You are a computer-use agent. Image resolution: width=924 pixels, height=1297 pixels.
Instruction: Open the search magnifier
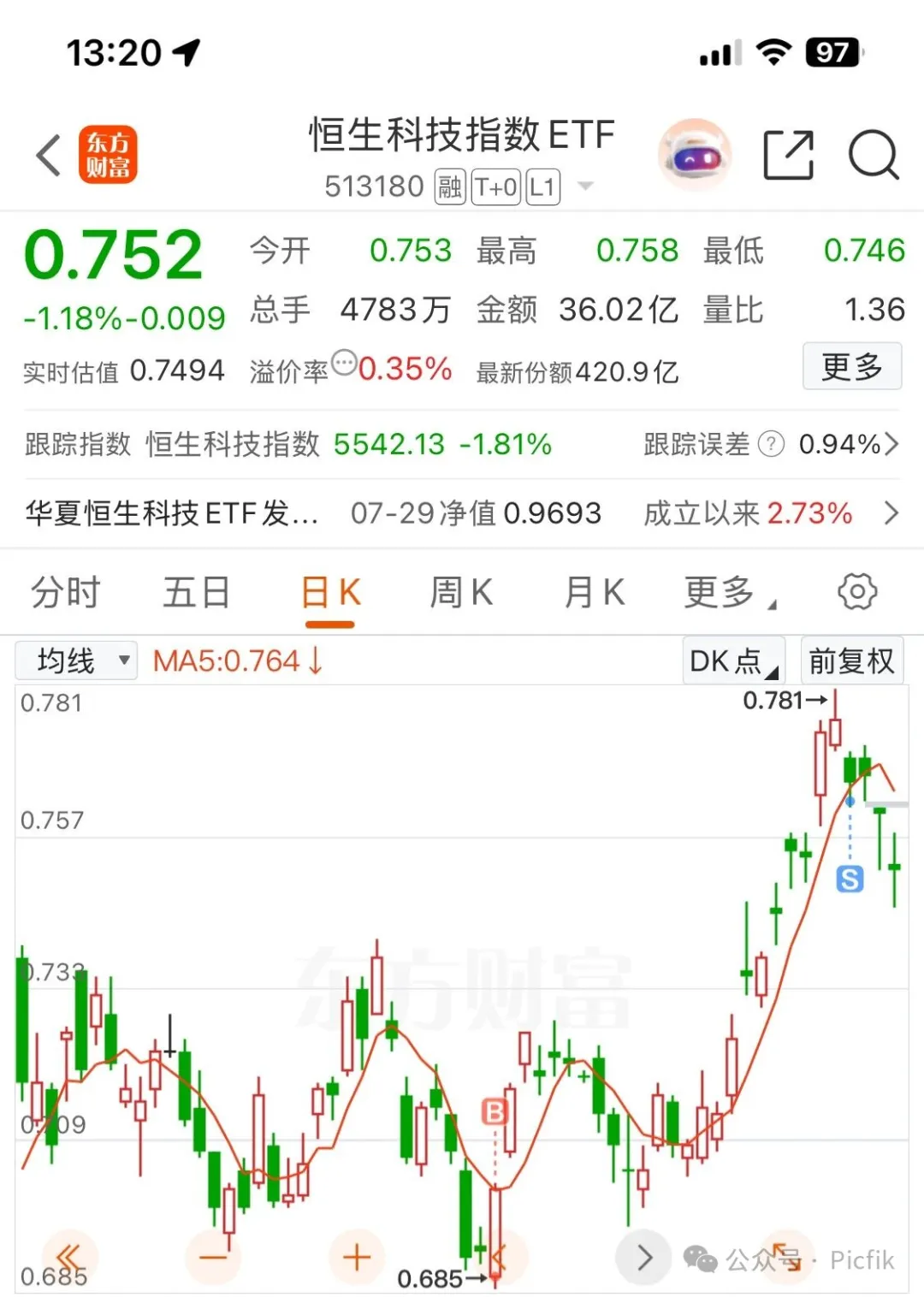click(x=873, y=156)
